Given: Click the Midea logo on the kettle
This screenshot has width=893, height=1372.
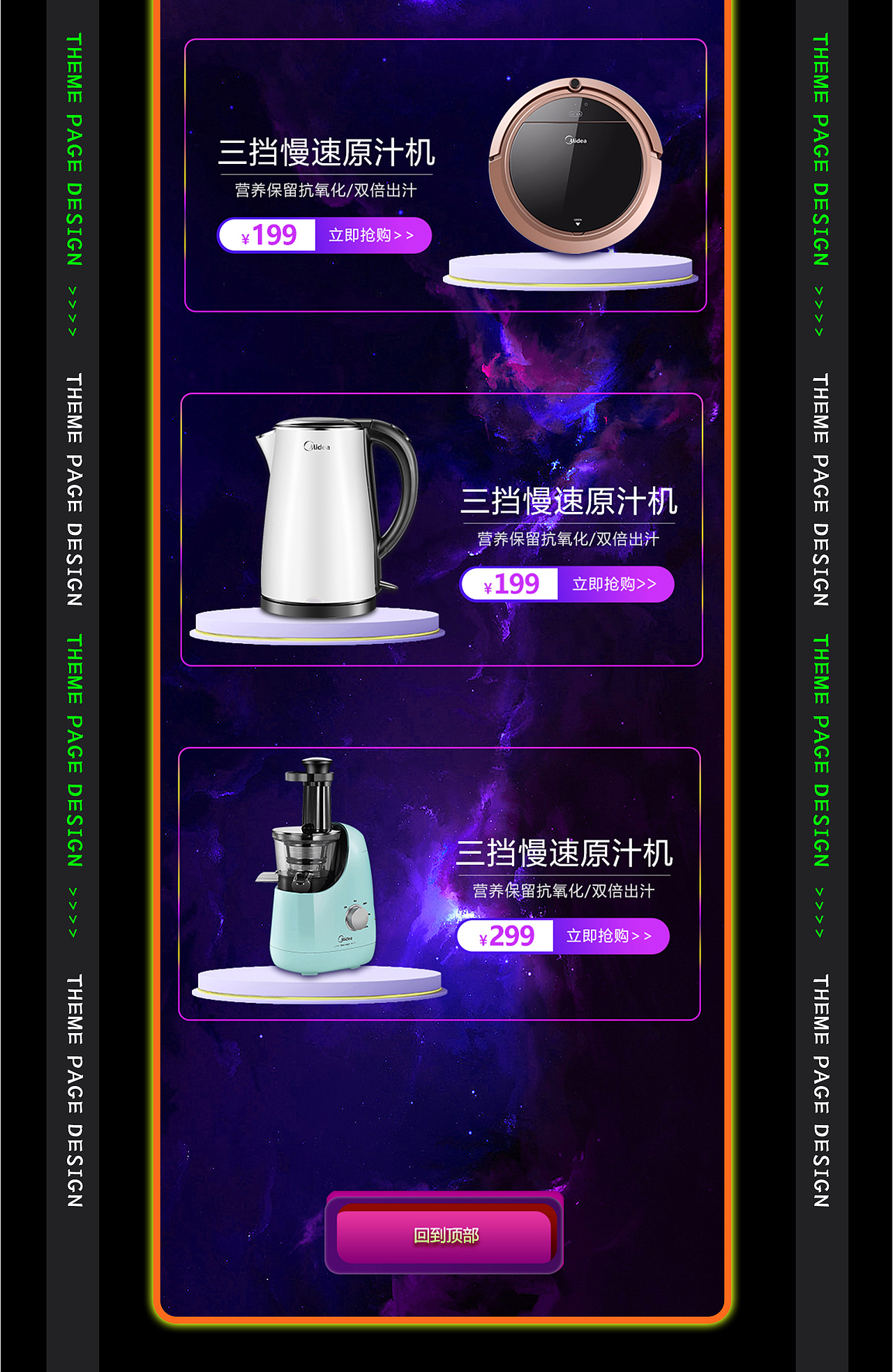Looking at the screenshot, I should coord(317,446).
